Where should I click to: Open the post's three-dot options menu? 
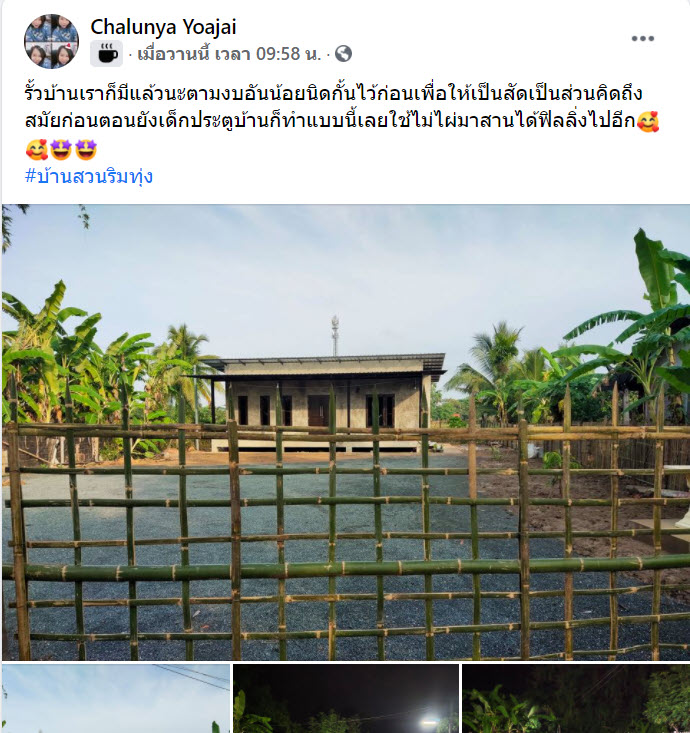[642, 39]
